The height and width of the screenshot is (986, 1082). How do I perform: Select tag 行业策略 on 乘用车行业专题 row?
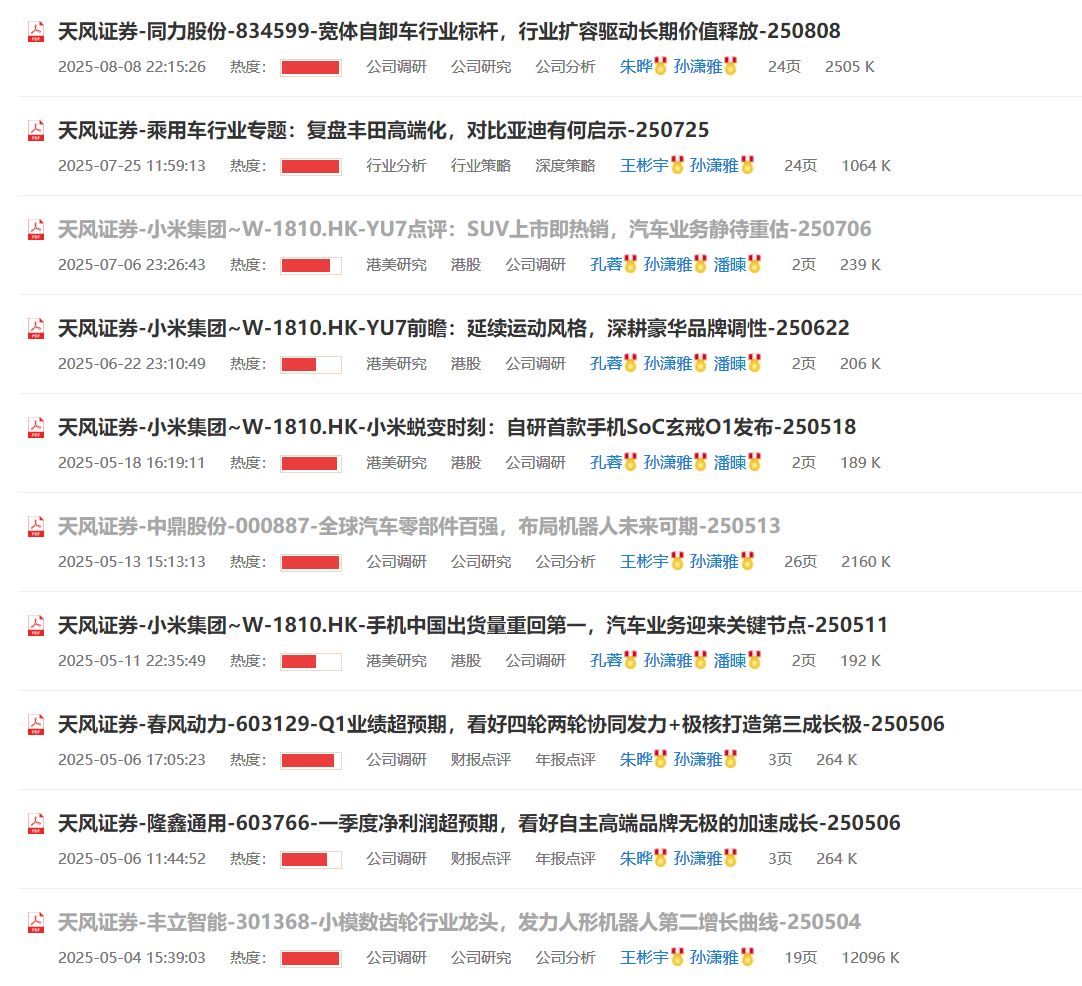click(480, 166)
